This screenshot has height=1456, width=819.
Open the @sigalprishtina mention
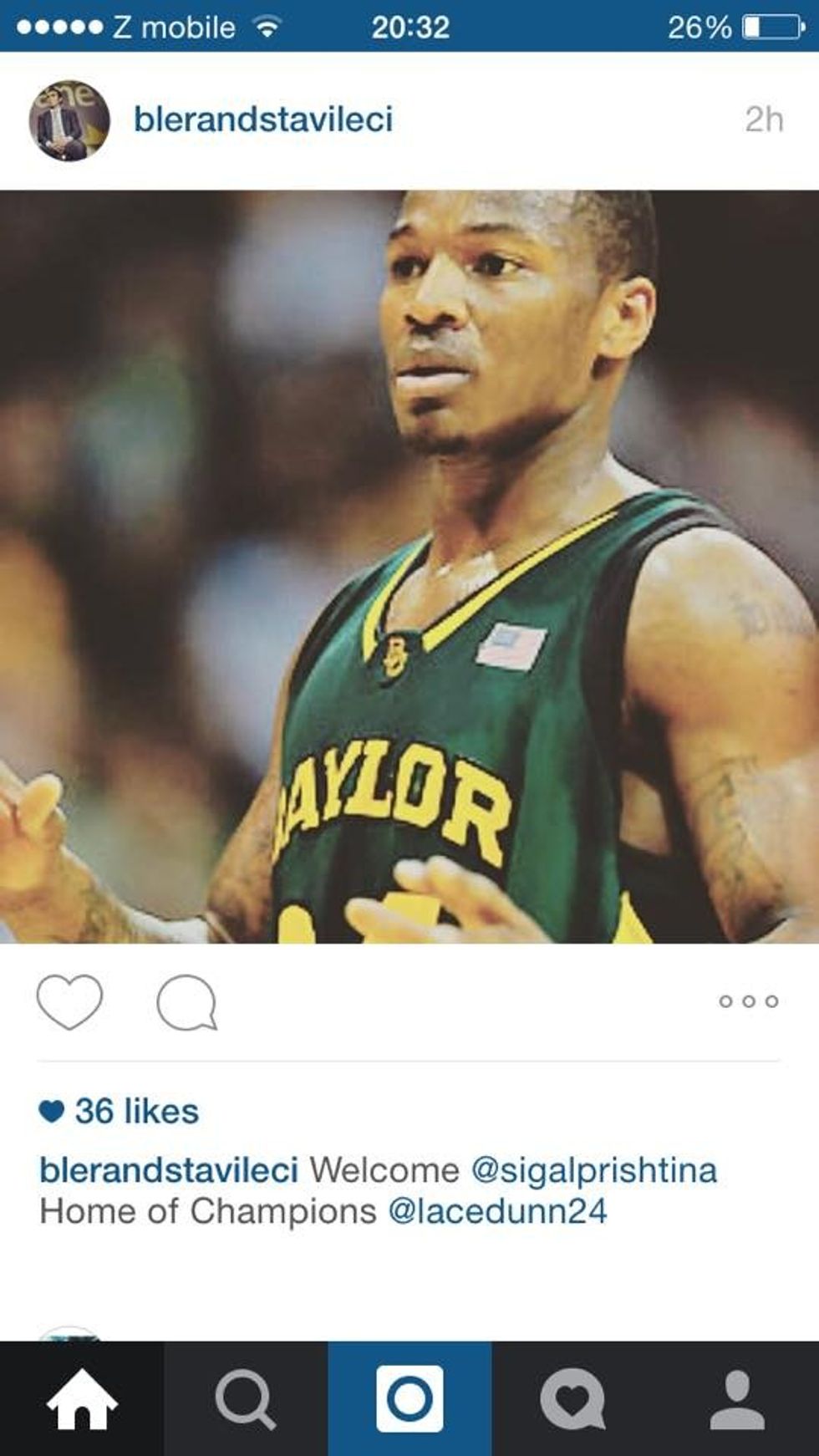pyautogui.click(x=594, y=1169)
